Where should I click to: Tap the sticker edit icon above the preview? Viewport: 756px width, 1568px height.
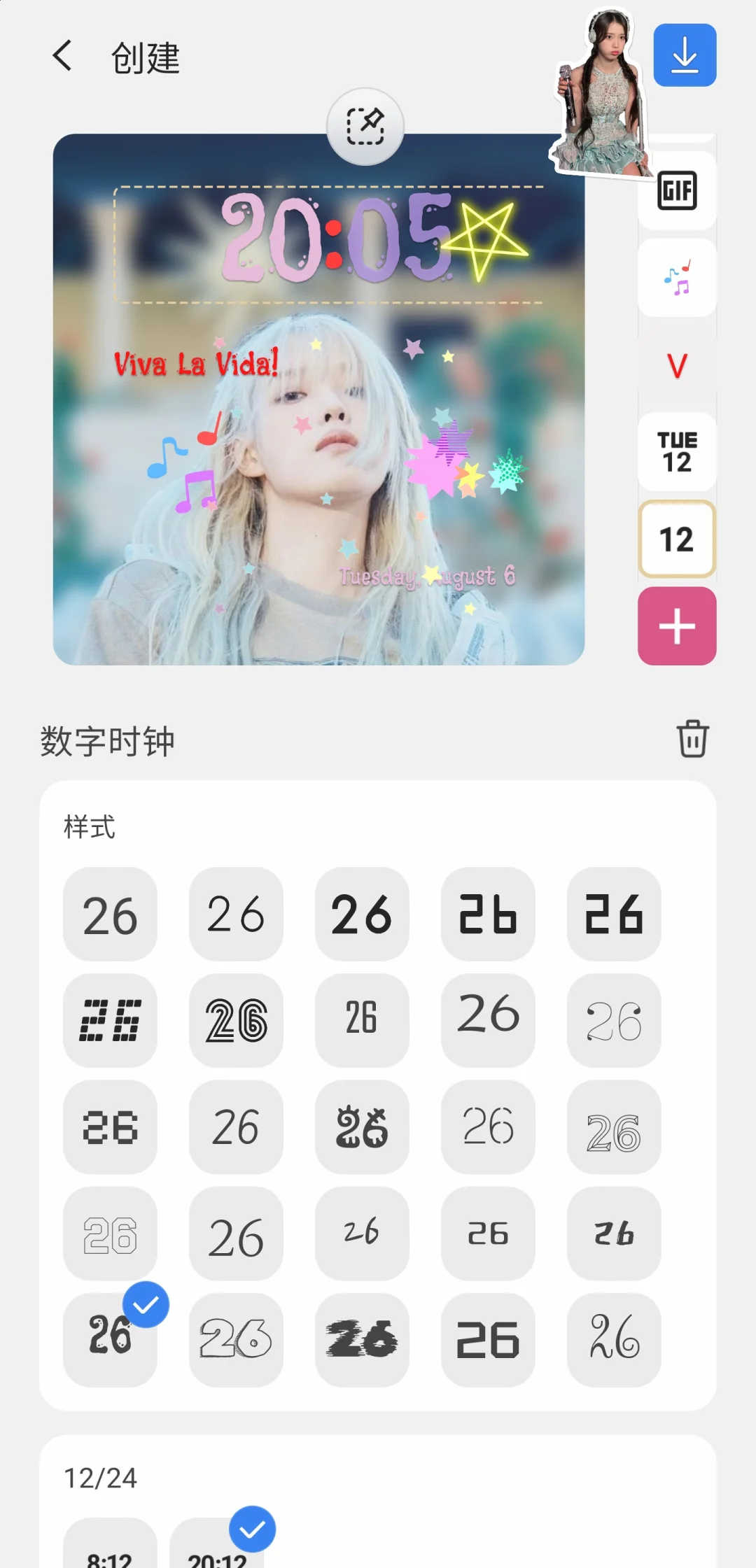point(364,126)
